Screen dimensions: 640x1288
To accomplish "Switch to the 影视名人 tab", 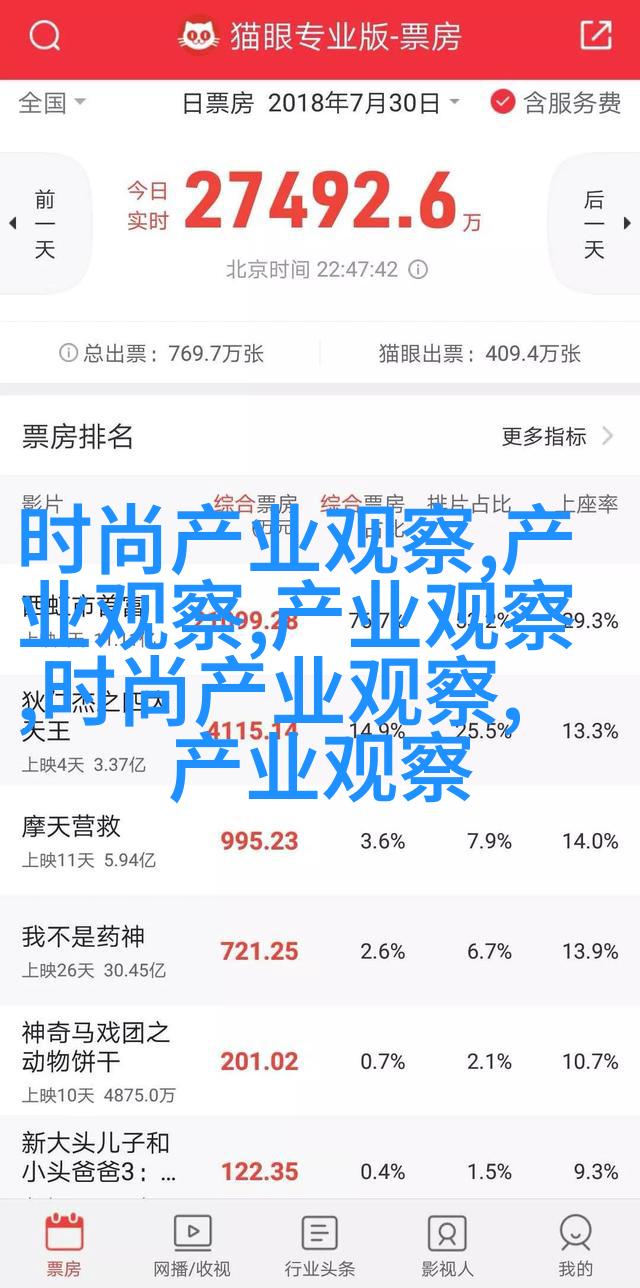I will (x=447, y=1243).
